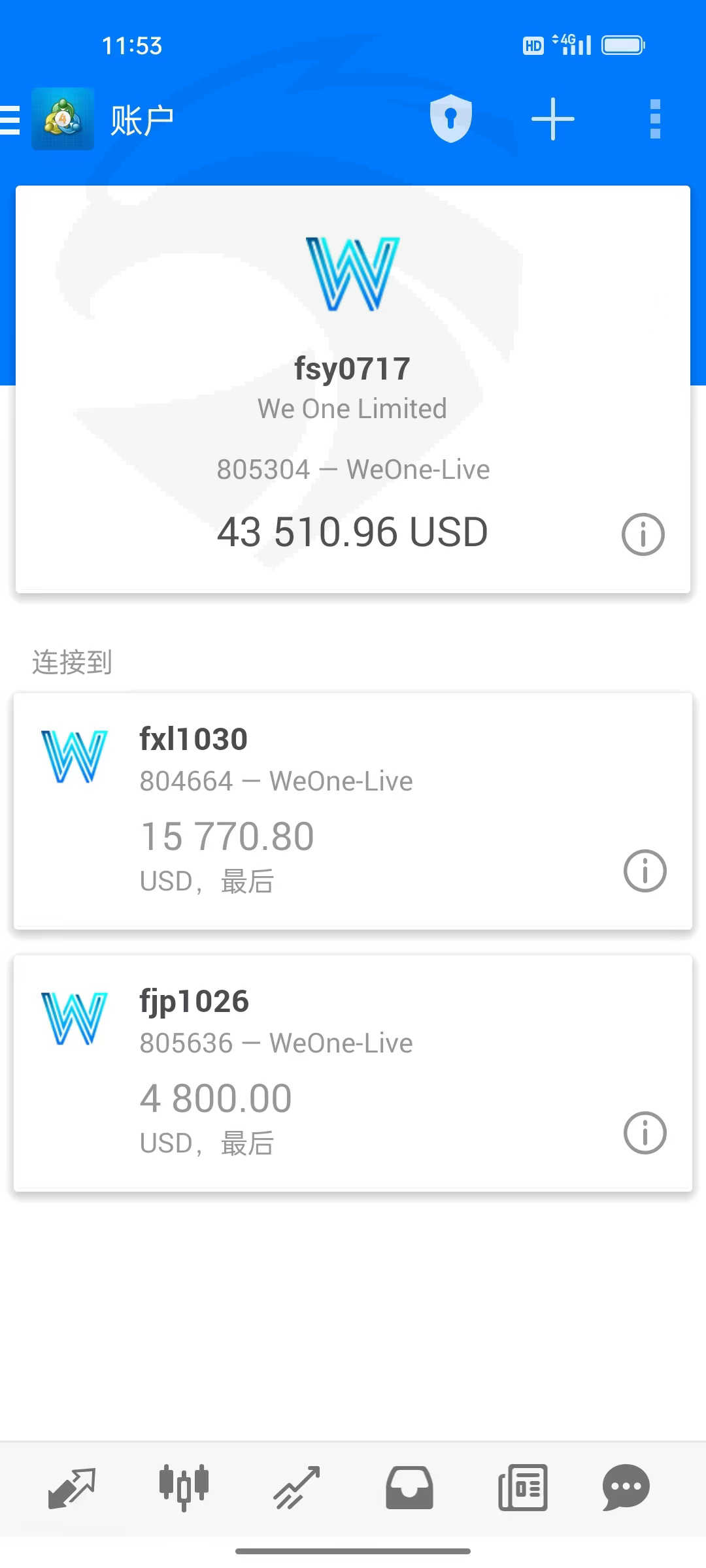View info for account fsy0717
The image size is (706, 1568).
(x=643, y=534)
